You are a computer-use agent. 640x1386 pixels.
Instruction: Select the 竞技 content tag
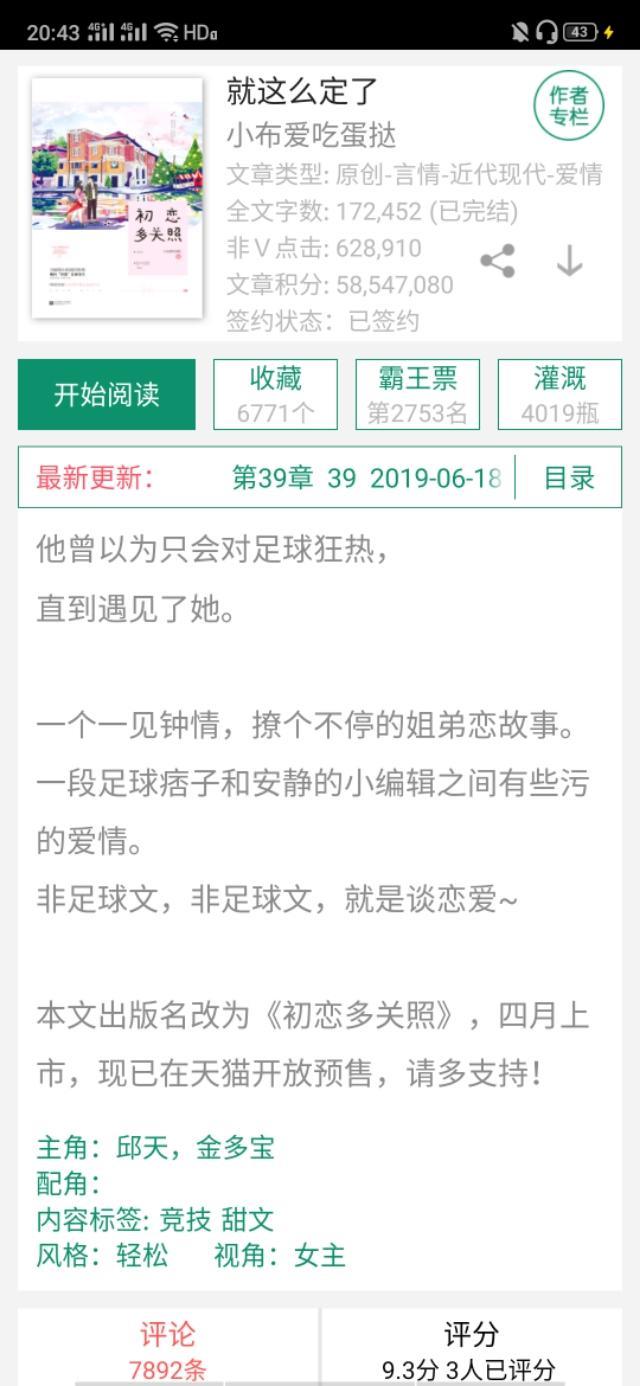185,1219
